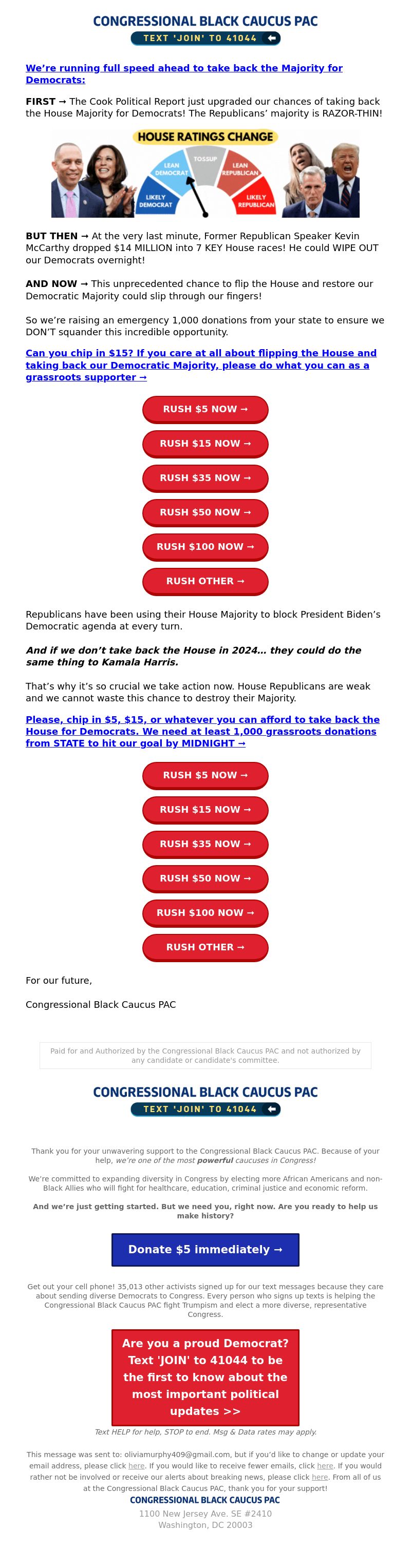Viewport: 411px width, 1568px height.
Task: Open the 'running full speed ahead' headline link
Action: click(x=183, y=73)
